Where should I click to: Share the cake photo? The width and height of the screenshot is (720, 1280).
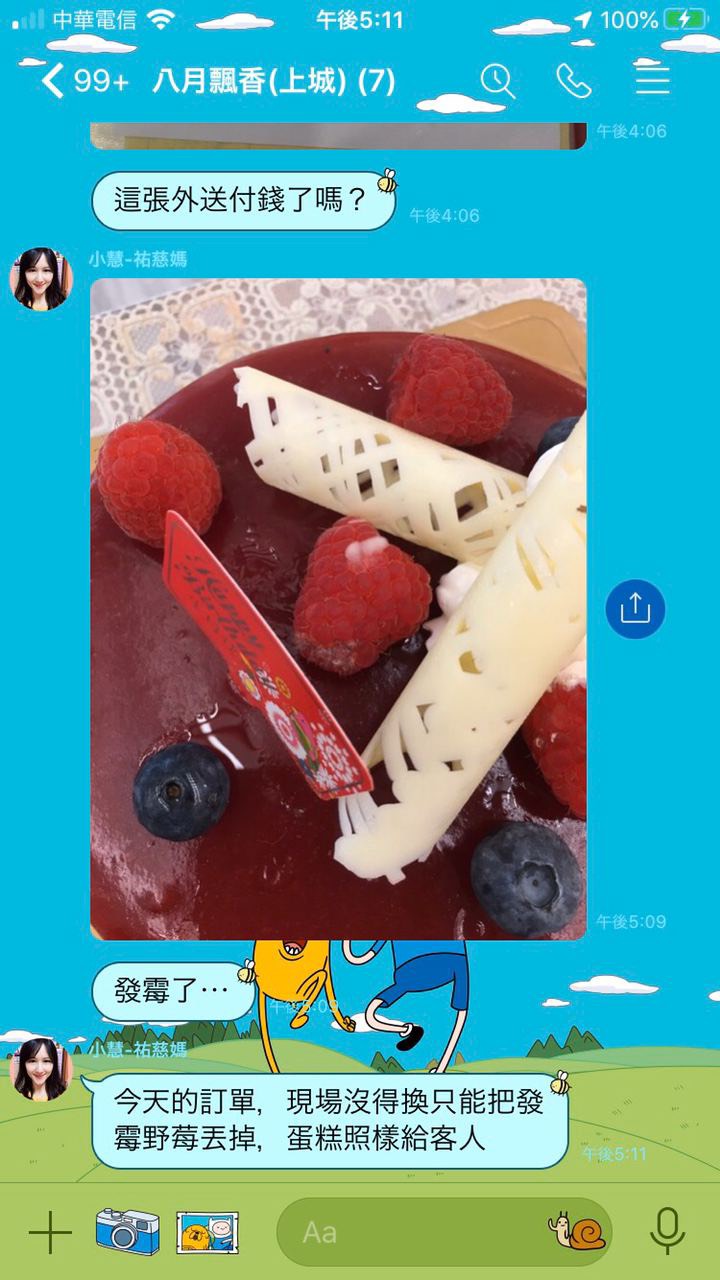click(635, 609)
